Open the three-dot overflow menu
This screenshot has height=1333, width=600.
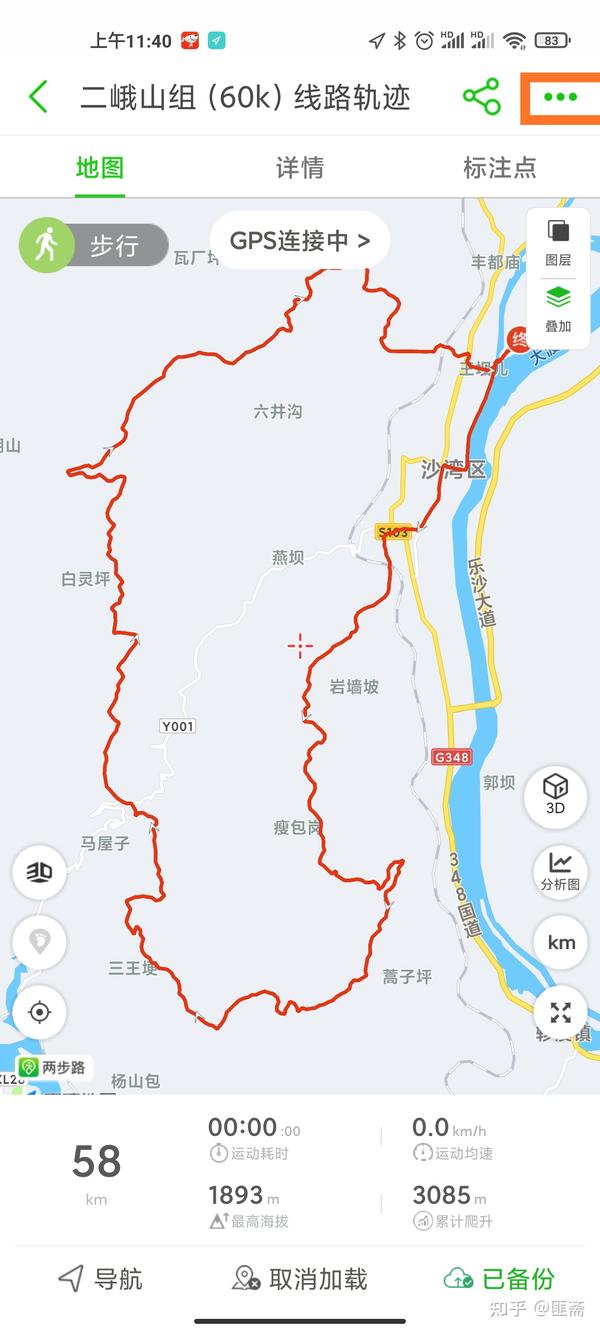pos(560,97)
